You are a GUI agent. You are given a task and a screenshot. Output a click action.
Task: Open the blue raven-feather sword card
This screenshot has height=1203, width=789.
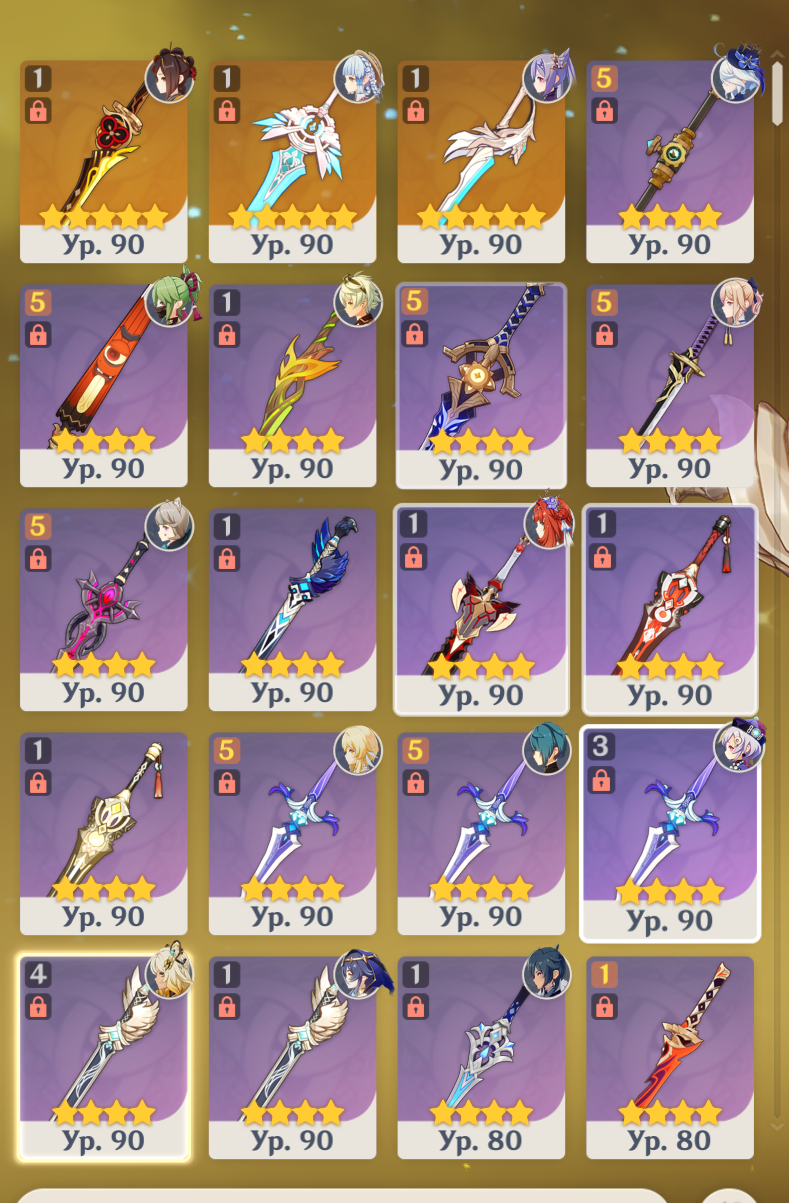pos(292,609)
